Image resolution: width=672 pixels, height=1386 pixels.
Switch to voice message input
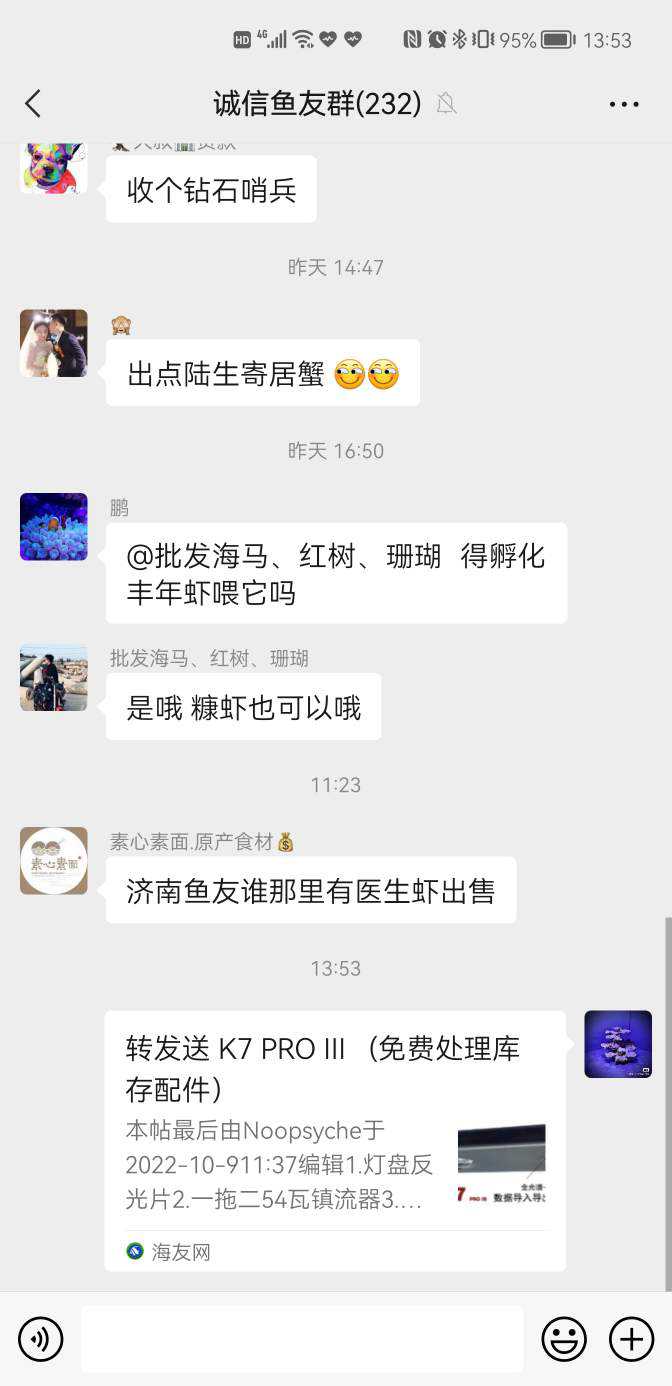(40, 1339)
